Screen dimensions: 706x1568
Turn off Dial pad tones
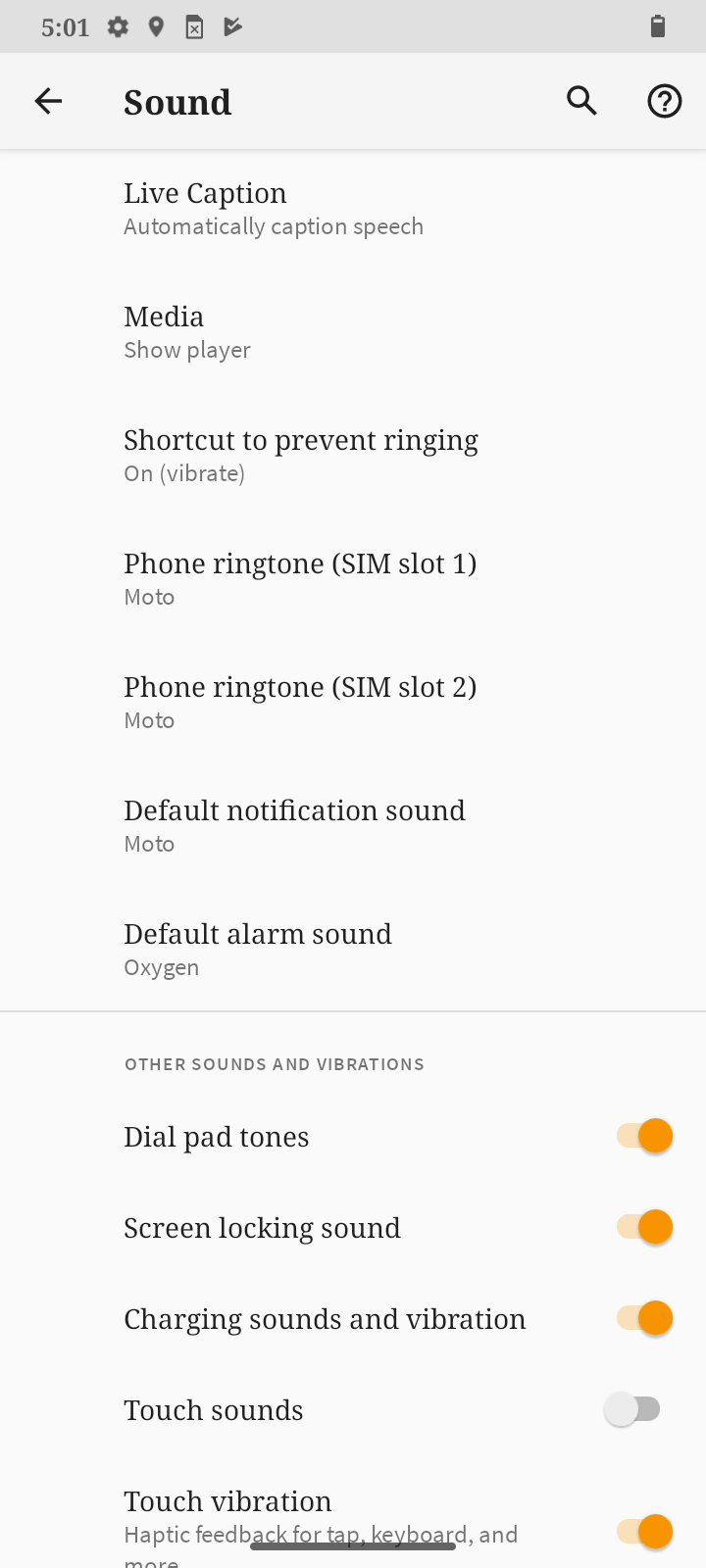(x=644, y=1136)
